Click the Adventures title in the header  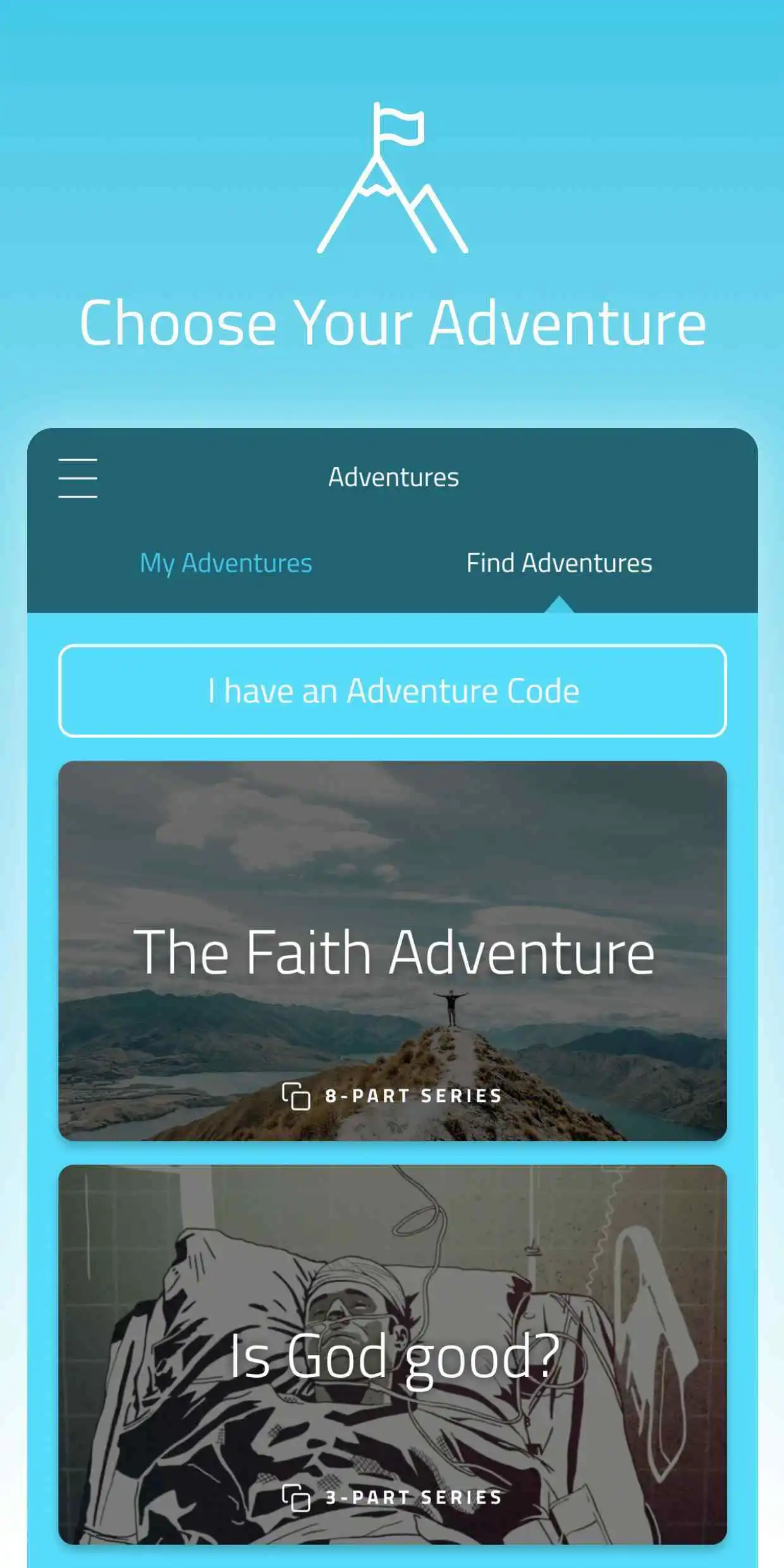[x=392, y=477]
